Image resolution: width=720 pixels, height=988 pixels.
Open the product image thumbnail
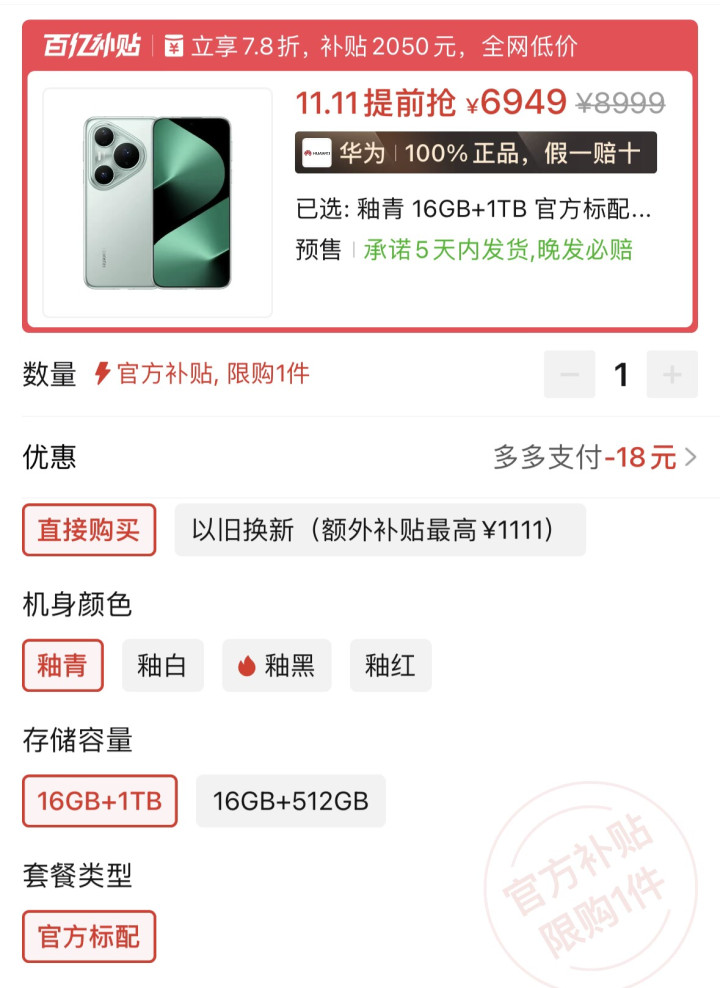157,202
